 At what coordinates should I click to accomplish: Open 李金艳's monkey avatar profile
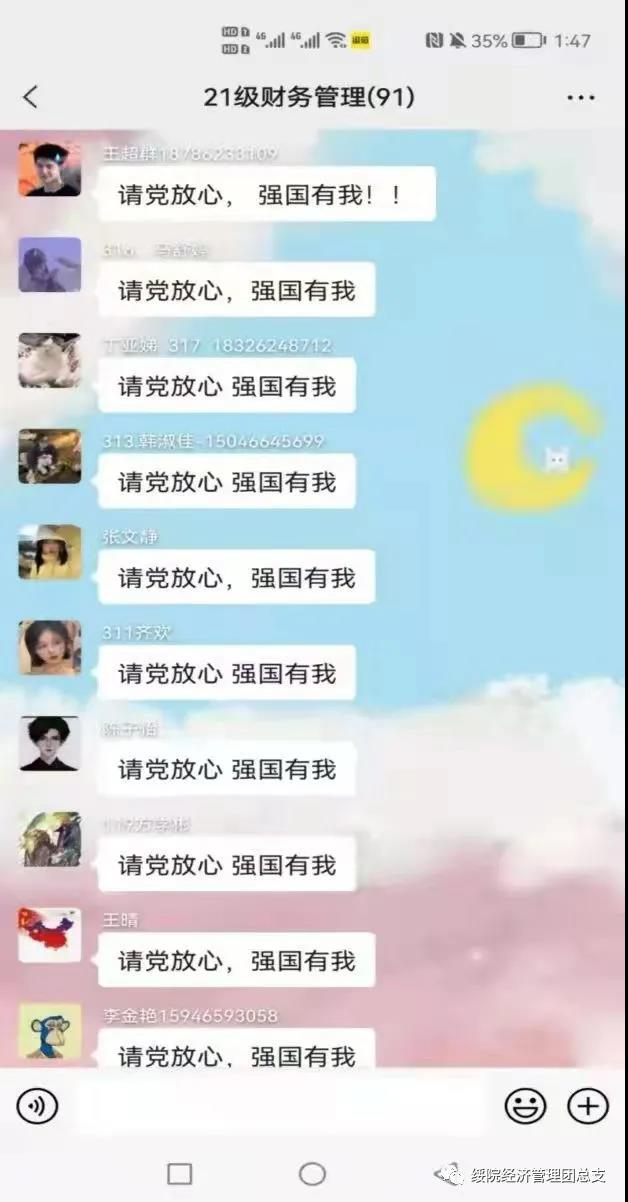(49, 1031)
